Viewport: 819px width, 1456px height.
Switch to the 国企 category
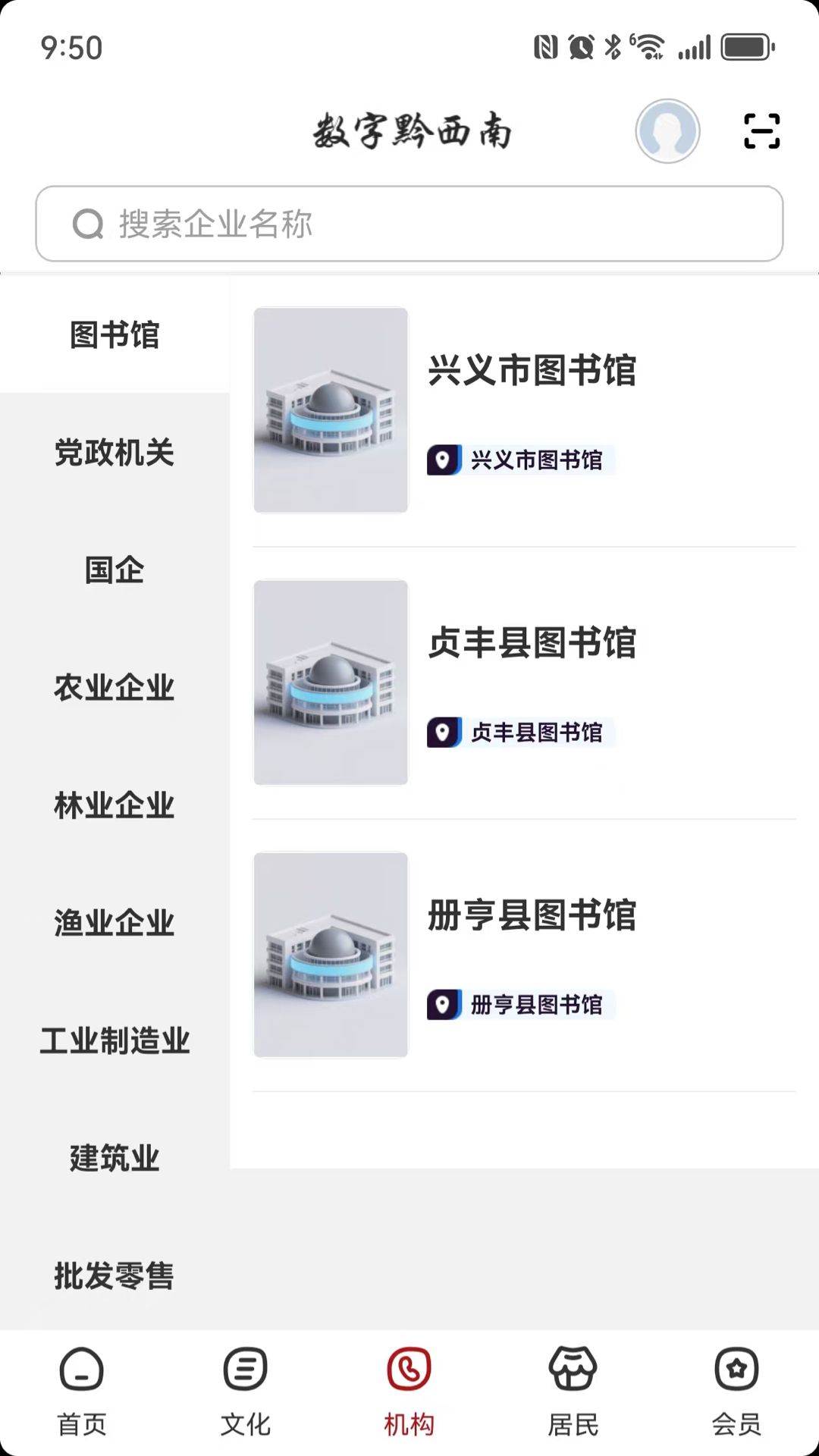[115, 570]
